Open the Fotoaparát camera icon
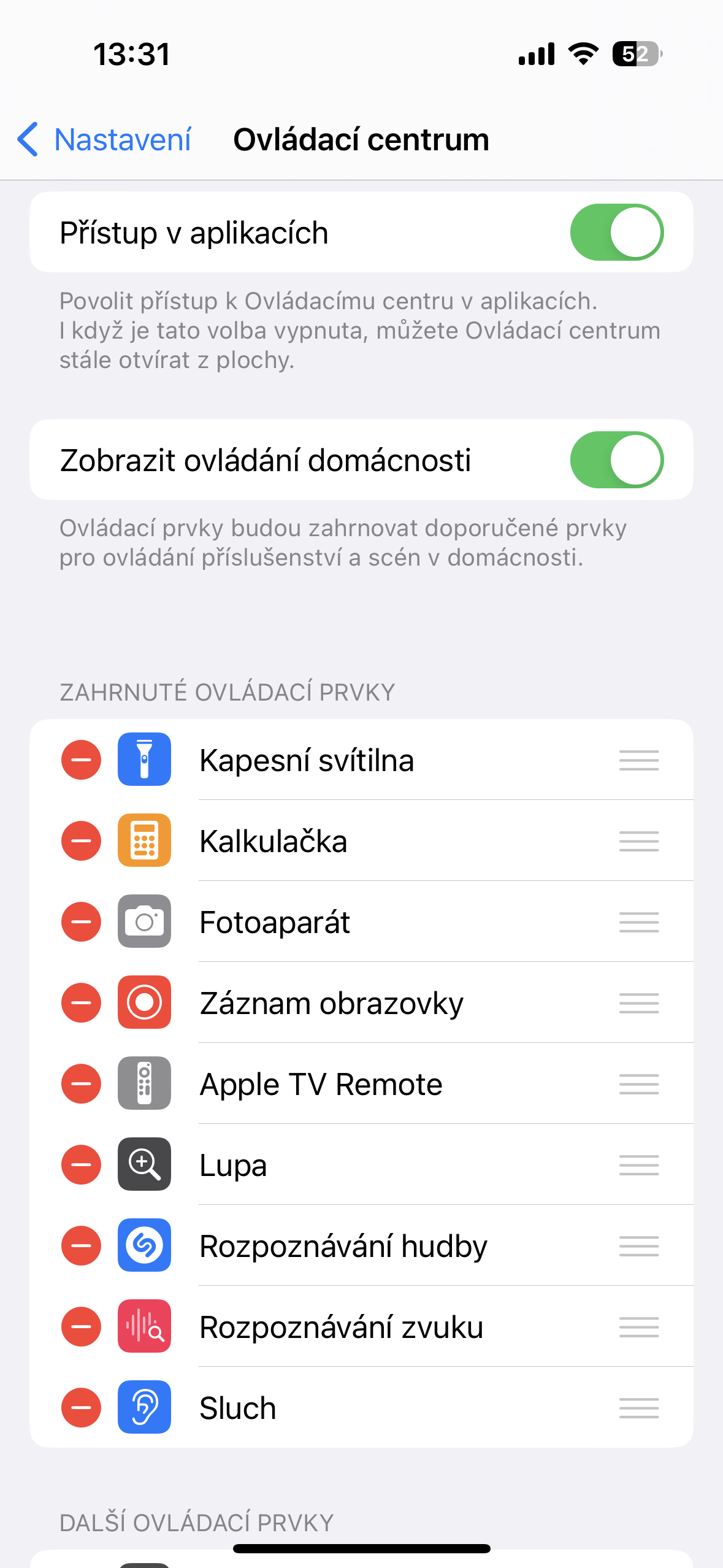Viewport: 723px width, 1568px height. (144, 922)
